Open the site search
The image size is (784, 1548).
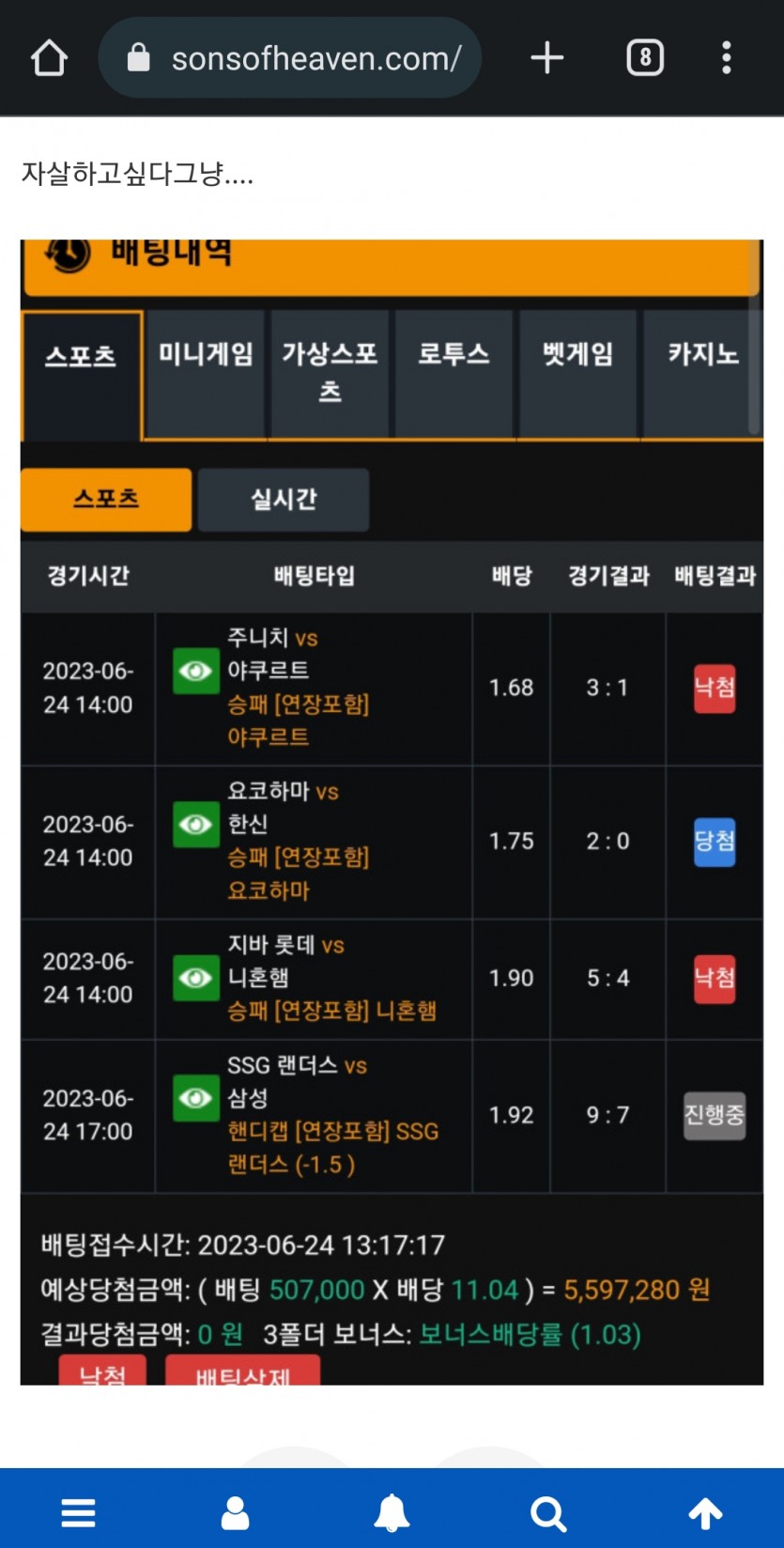(x=548, y=1513)
